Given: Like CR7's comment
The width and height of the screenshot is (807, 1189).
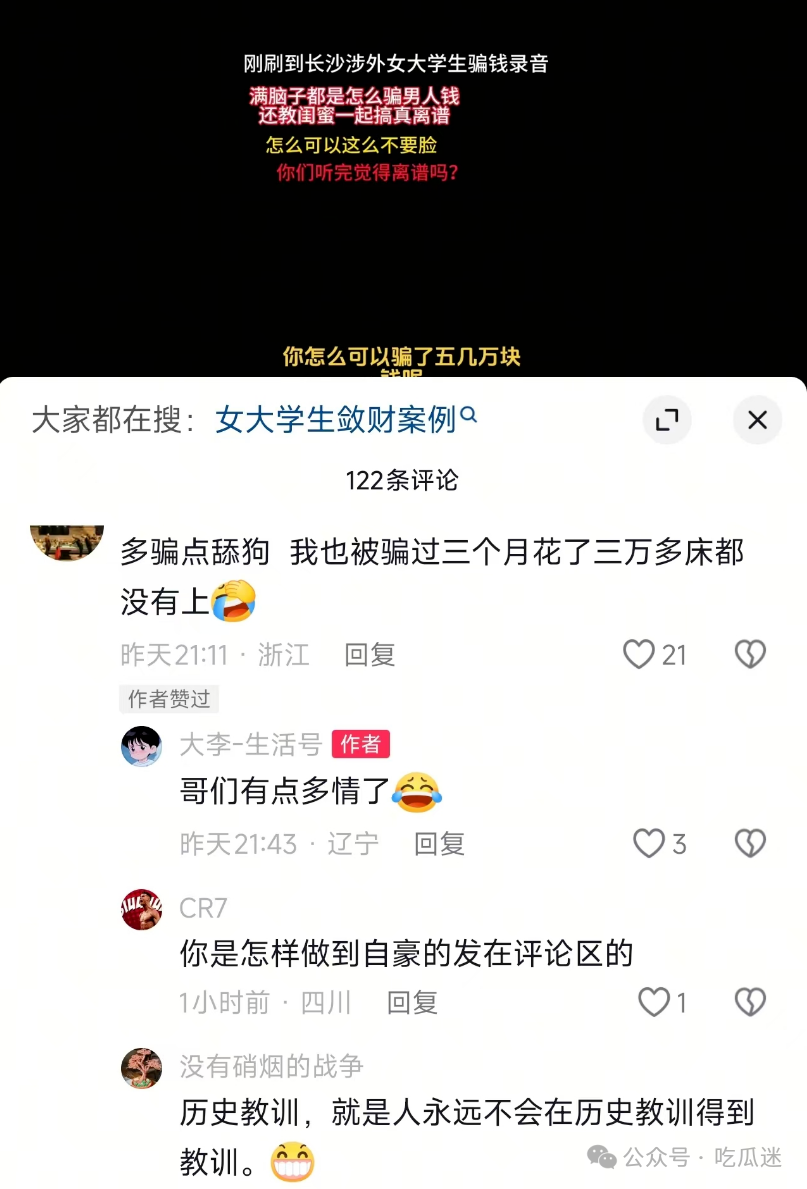Looking at the screenshot, I should [654, 1002].
